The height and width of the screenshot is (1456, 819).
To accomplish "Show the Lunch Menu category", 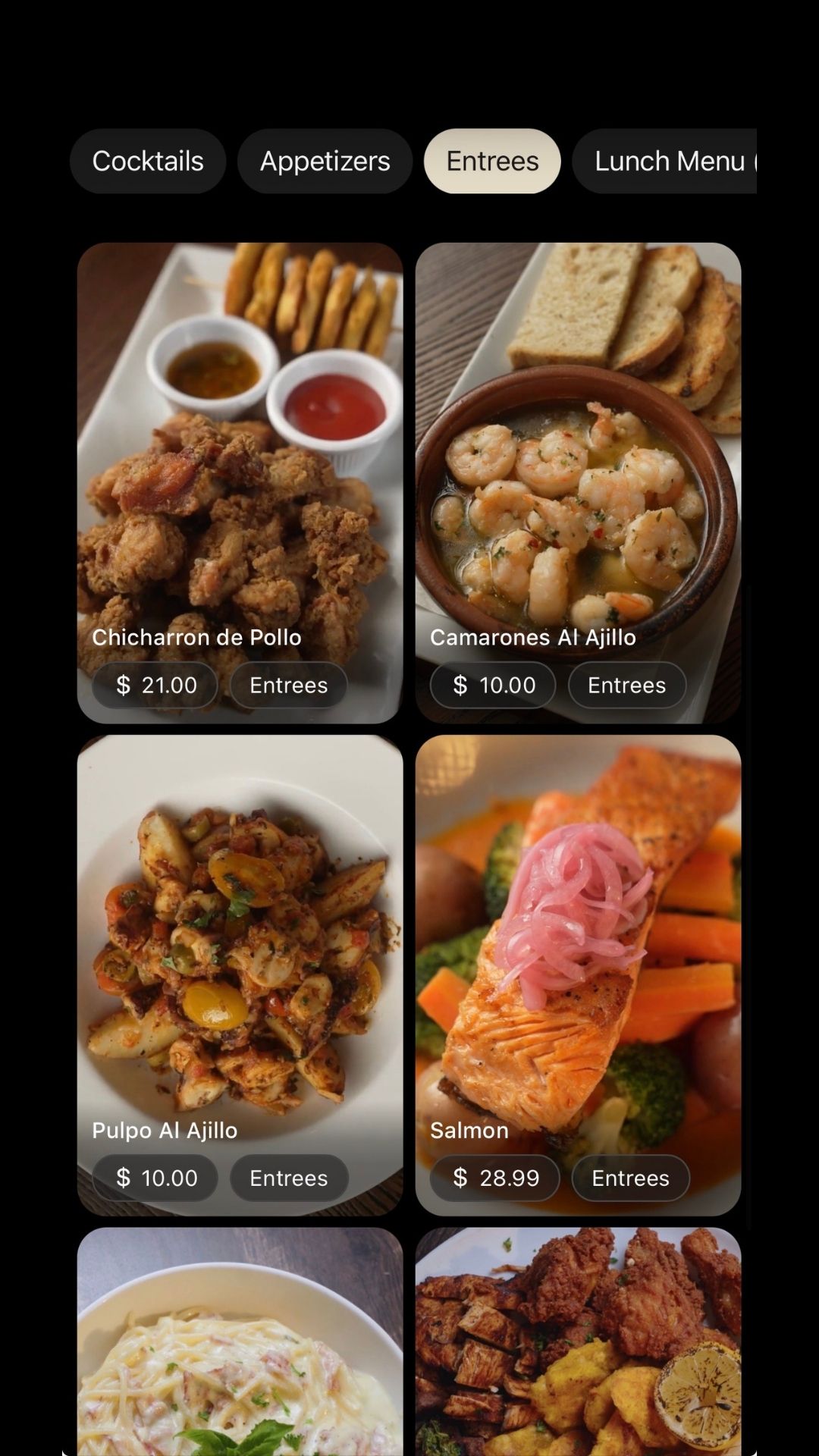I will tap(667, 161).
